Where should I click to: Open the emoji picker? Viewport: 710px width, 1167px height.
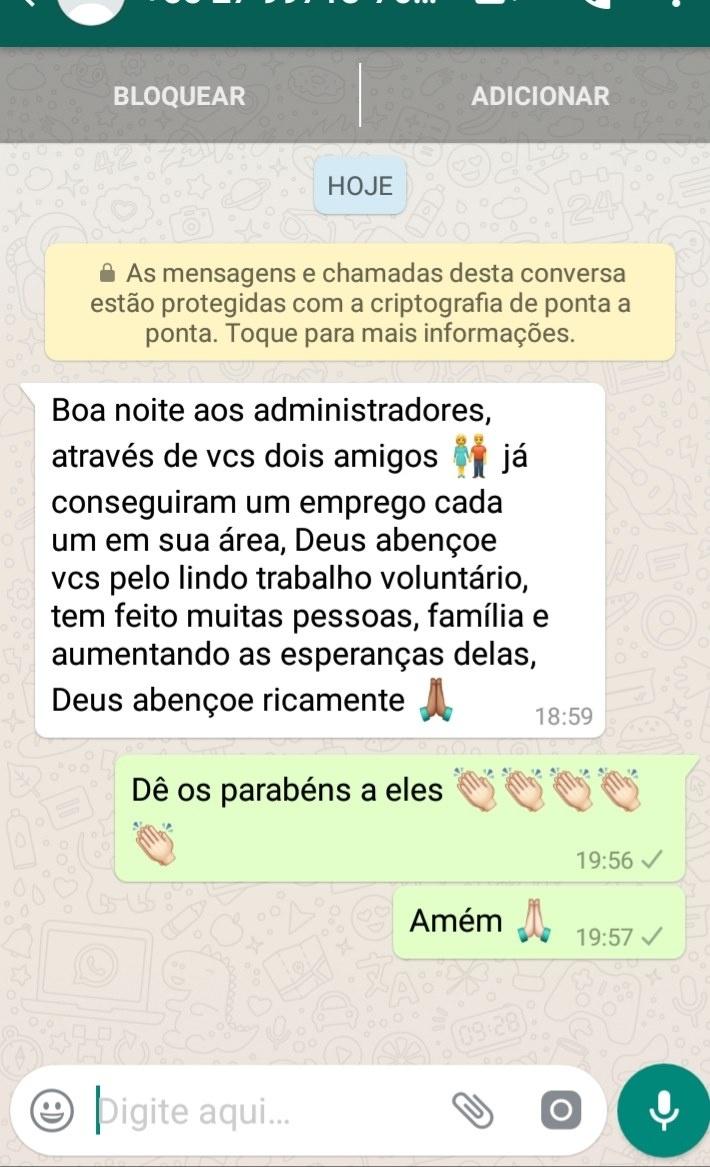coord(52,1111)
